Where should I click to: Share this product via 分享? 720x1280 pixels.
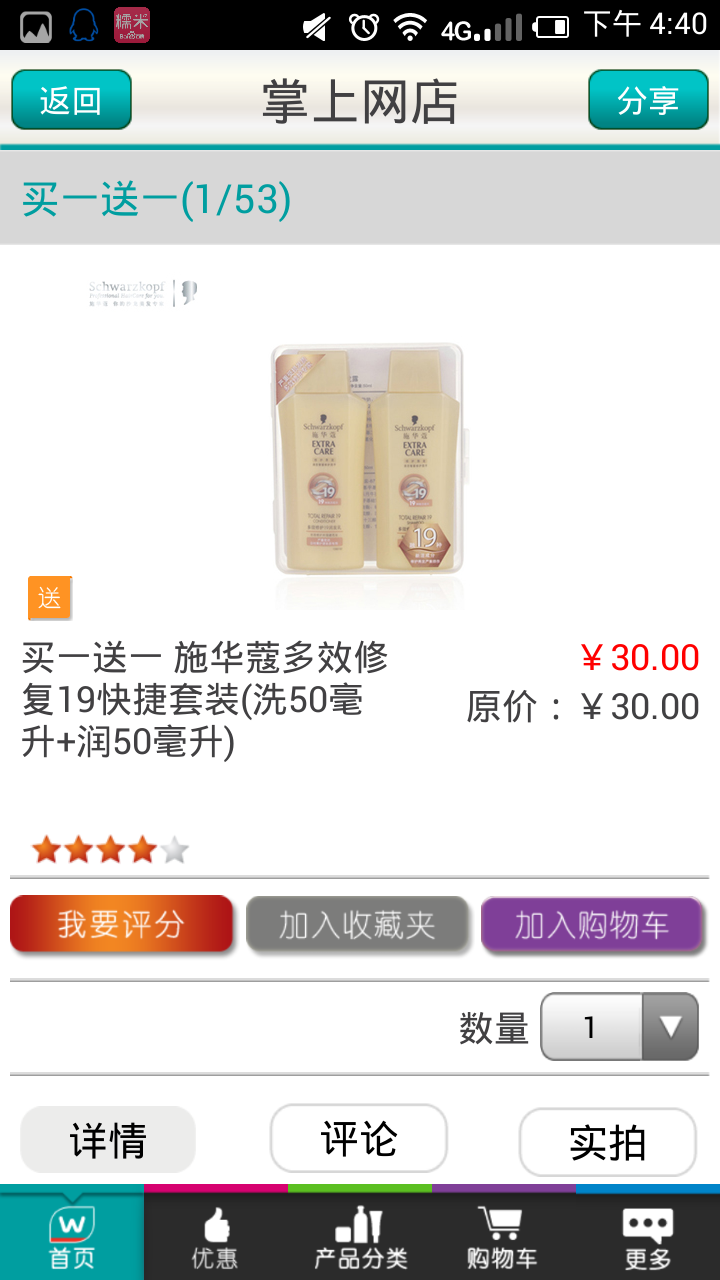pos(647,100)
